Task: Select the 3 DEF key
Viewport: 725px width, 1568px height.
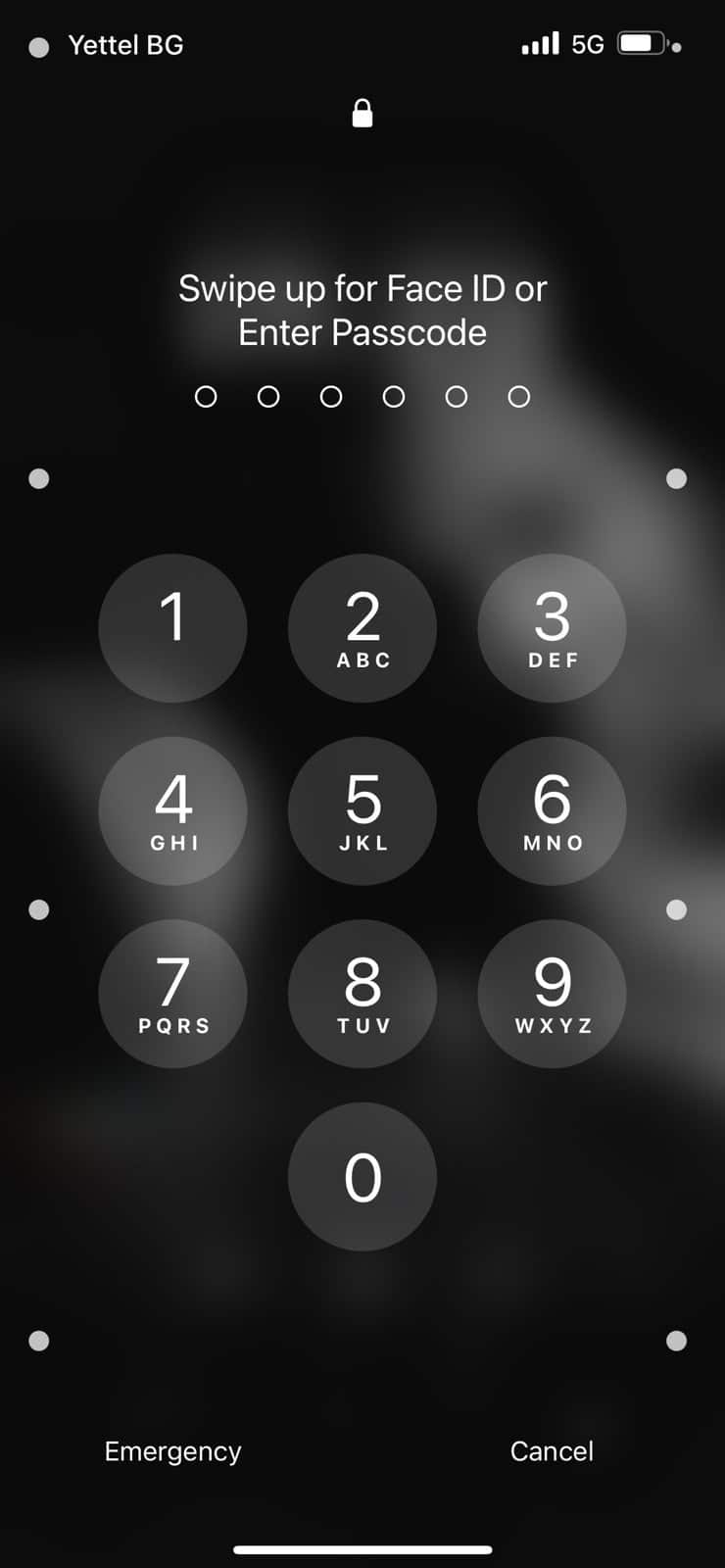Action: (552, 627)
